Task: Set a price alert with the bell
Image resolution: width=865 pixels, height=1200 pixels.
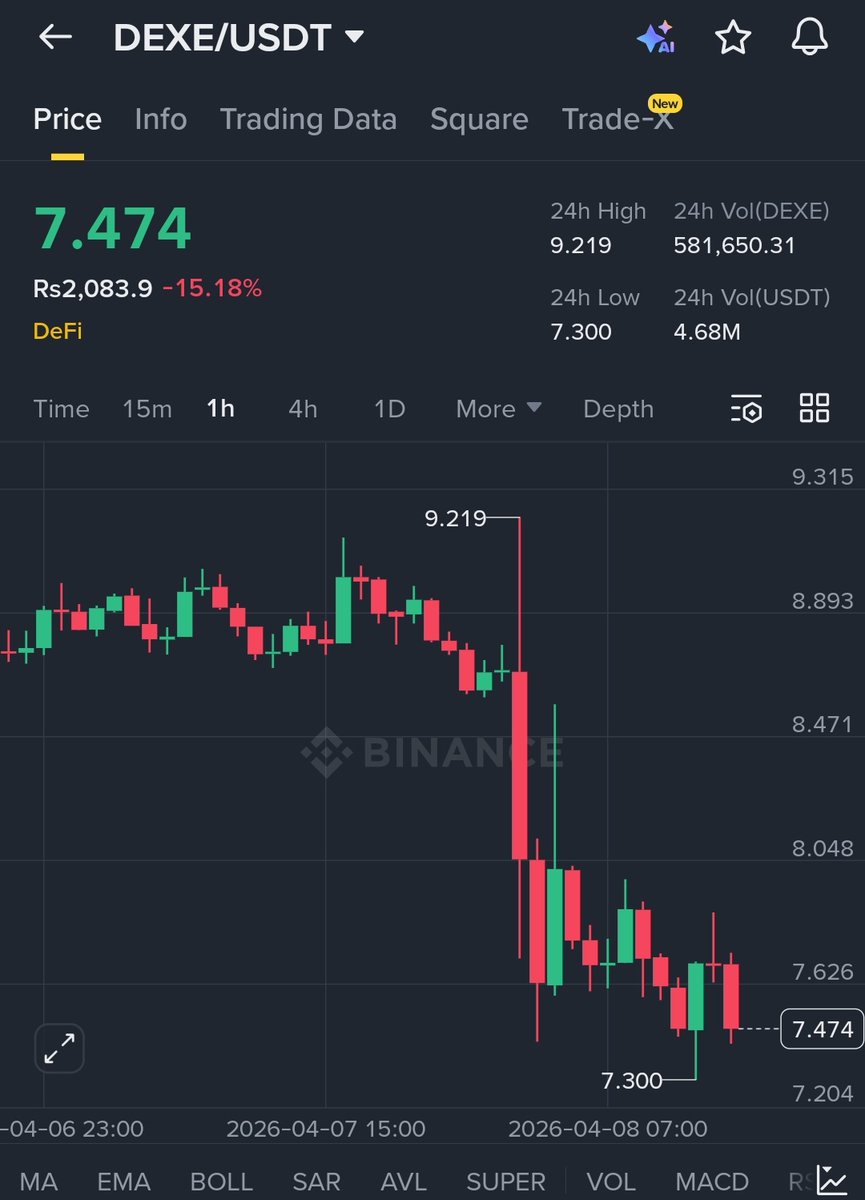Action: (809, 38)
